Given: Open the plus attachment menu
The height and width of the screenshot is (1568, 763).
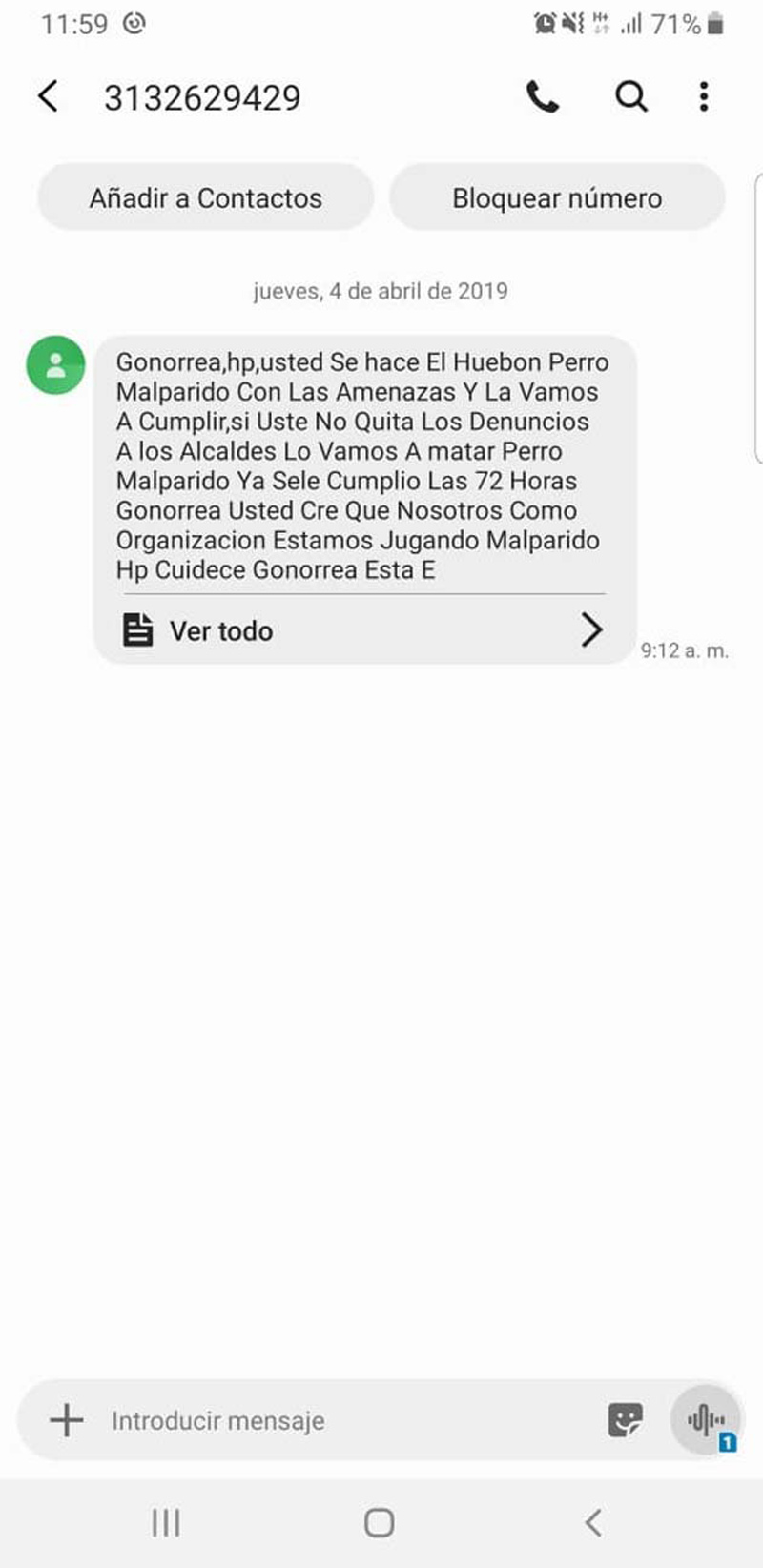Looking at the screenshot, I should click(x=67, y=1420).
